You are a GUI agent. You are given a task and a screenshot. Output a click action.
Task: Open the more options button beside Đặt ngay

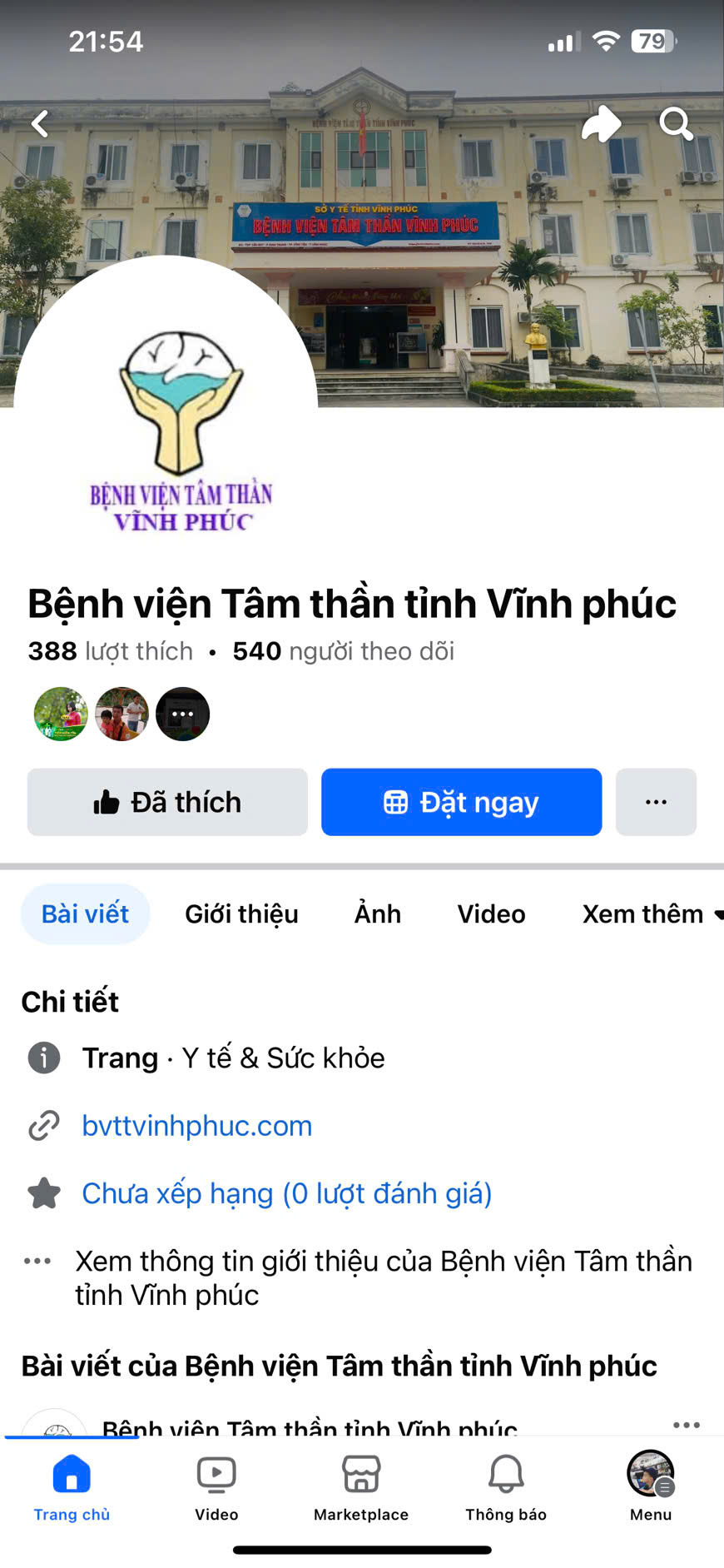coord(656,802)
